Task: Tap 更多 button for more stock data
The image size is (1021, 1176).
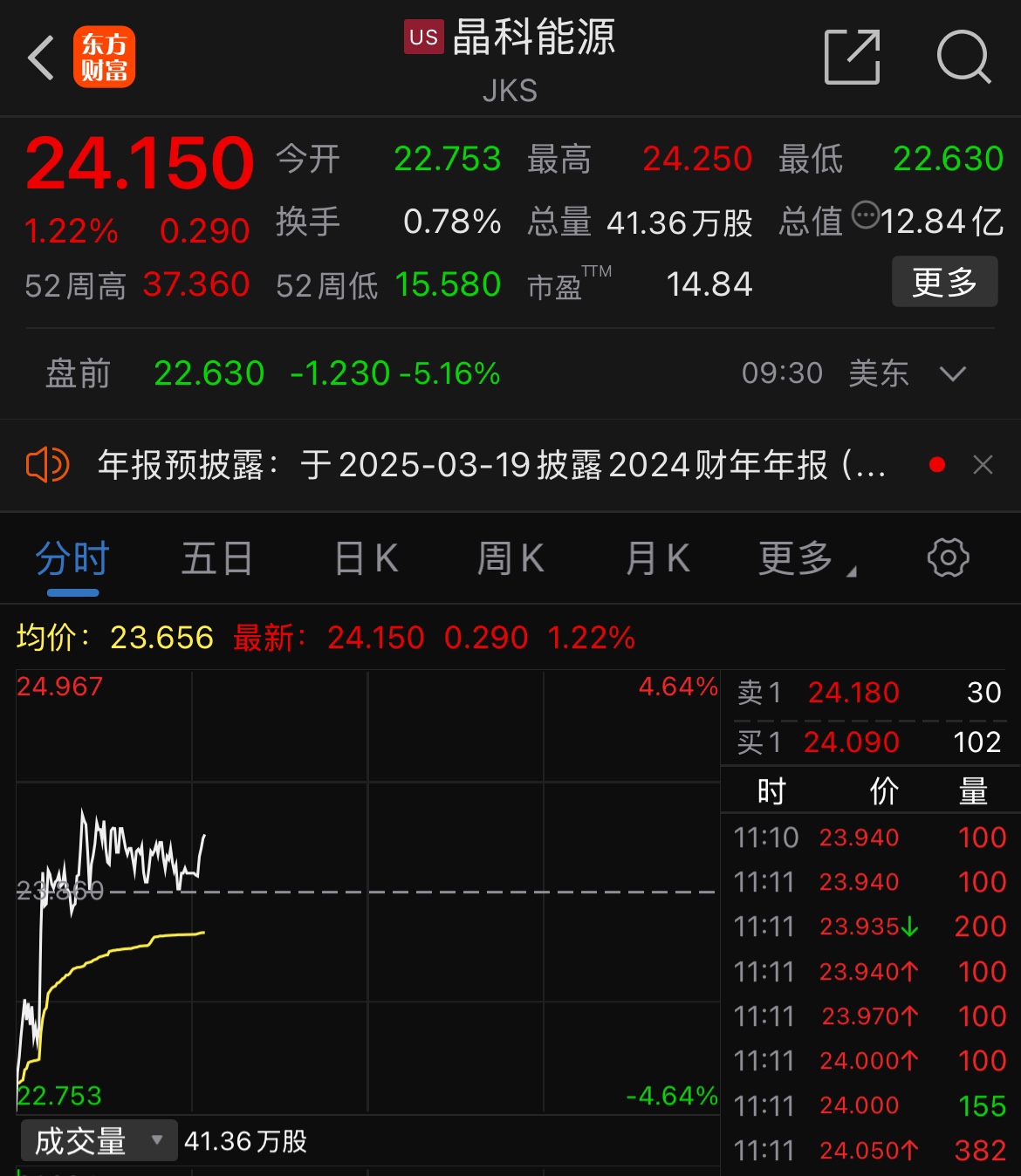Action: pos(944,282)
